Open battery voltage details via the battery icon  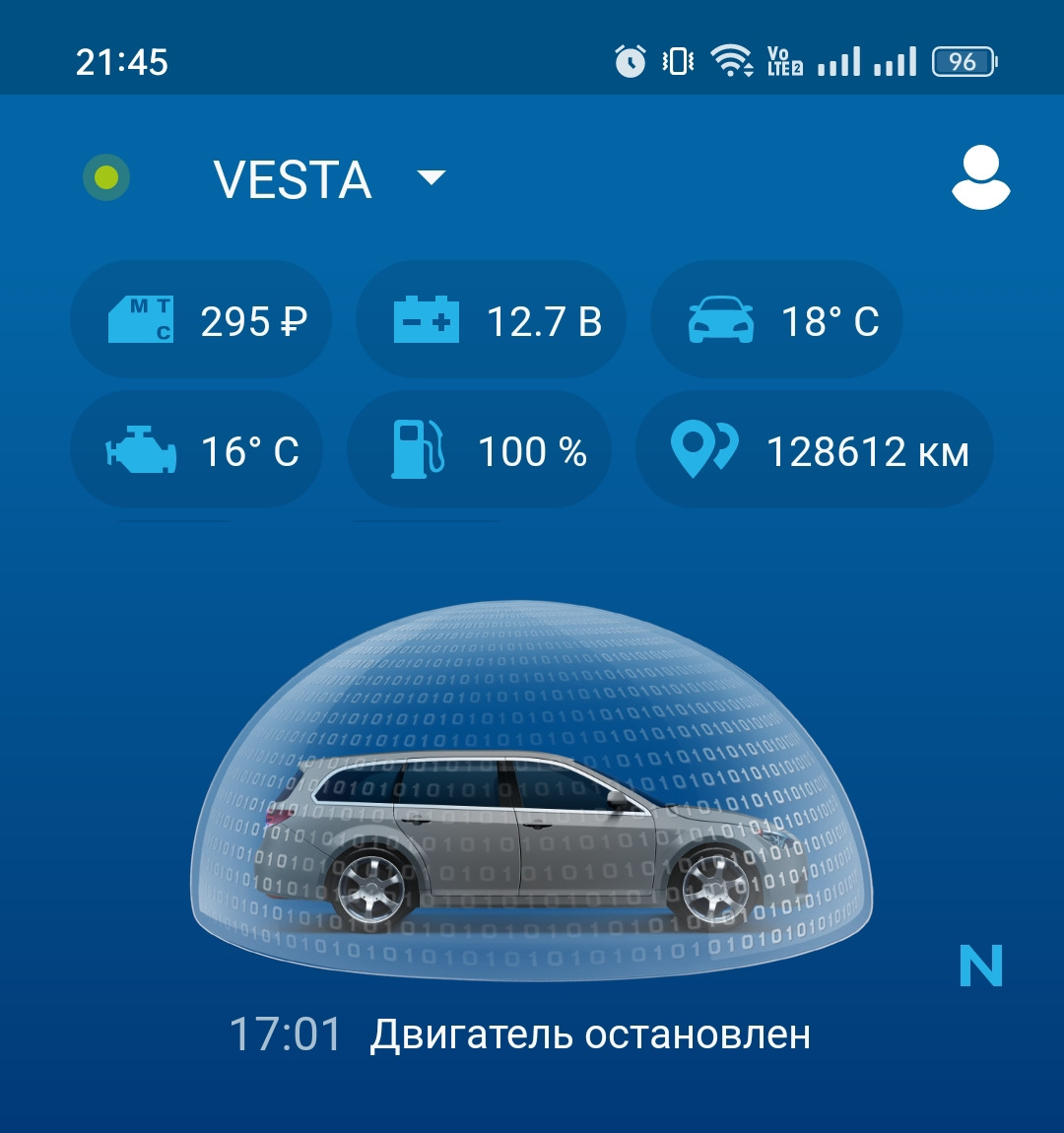[426, 318]
